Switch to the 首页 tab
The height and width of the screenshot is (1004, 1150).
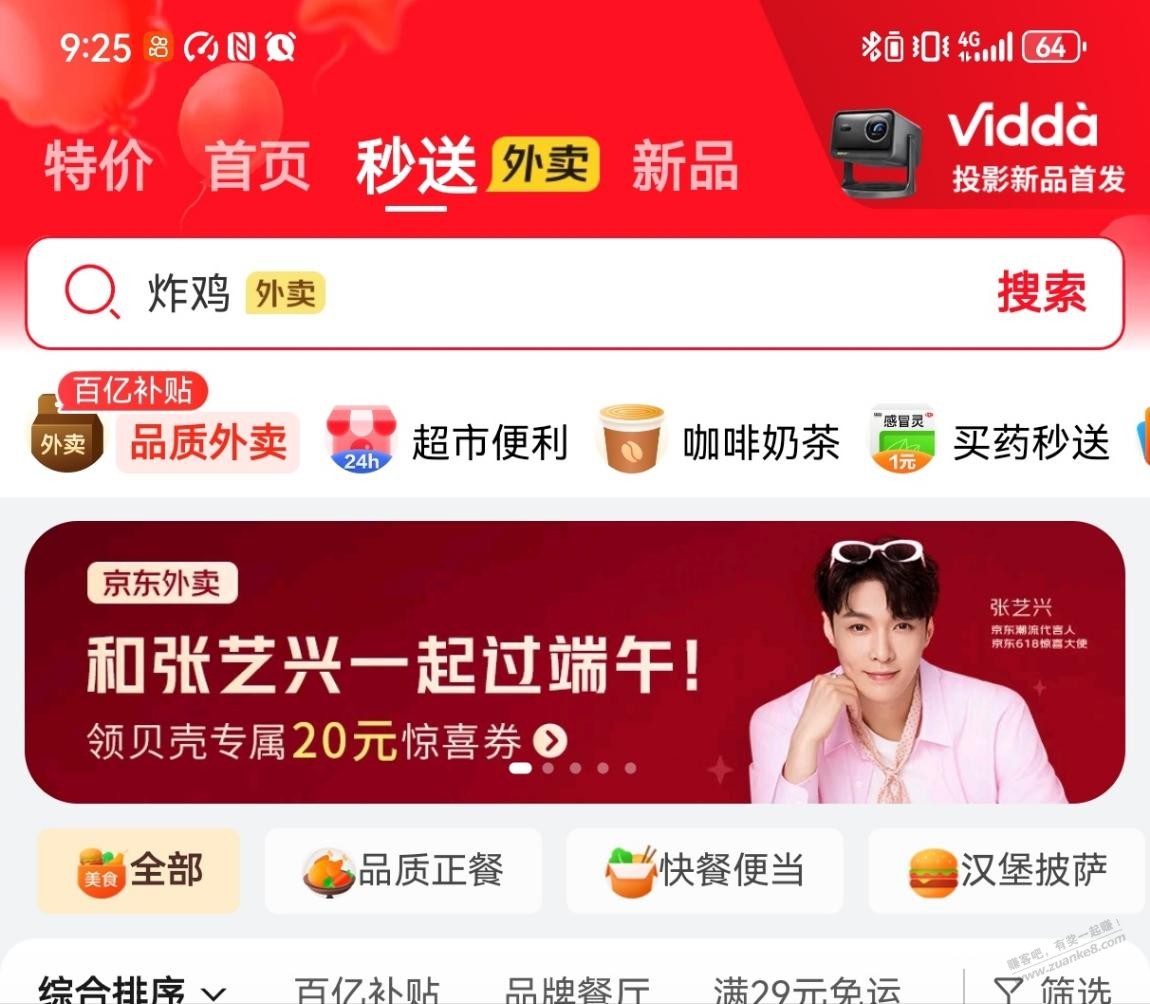(258, 166)
